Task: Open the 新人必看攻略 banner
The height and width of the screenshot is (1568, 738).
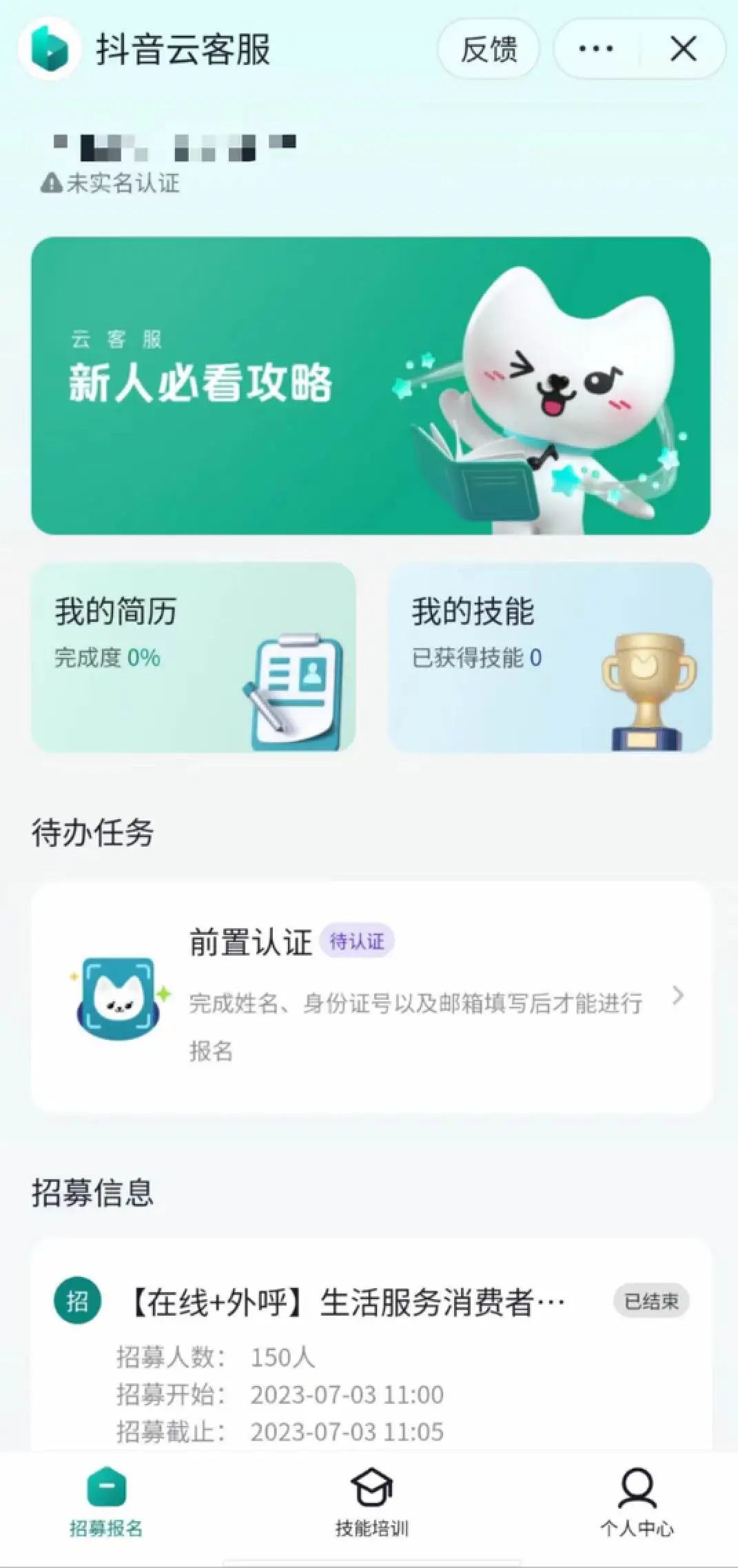Action: [x=371, y=386]
